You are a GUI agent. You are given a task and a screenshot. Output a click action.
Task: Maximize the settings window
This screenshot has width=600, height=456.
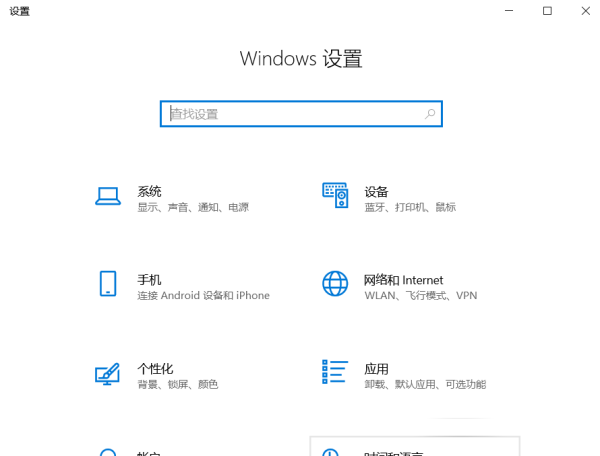[547, 11]
